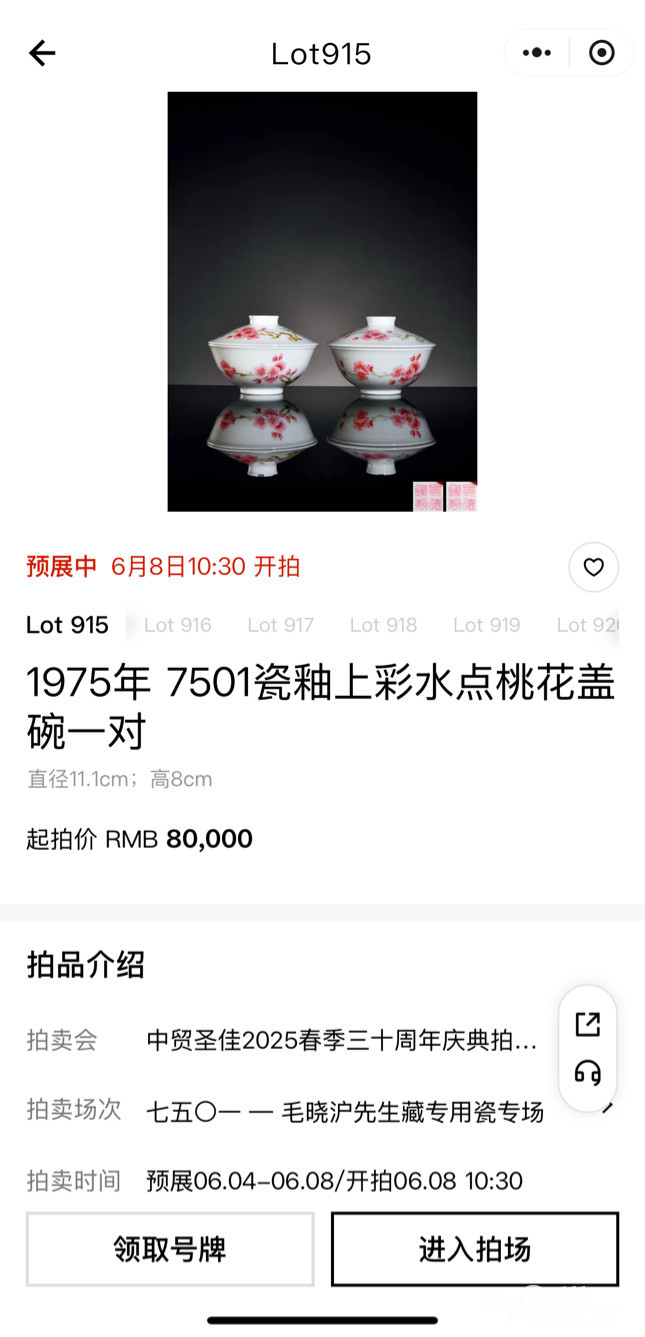
Task: View the covered bowls lot photo
Action: (322, 301)
